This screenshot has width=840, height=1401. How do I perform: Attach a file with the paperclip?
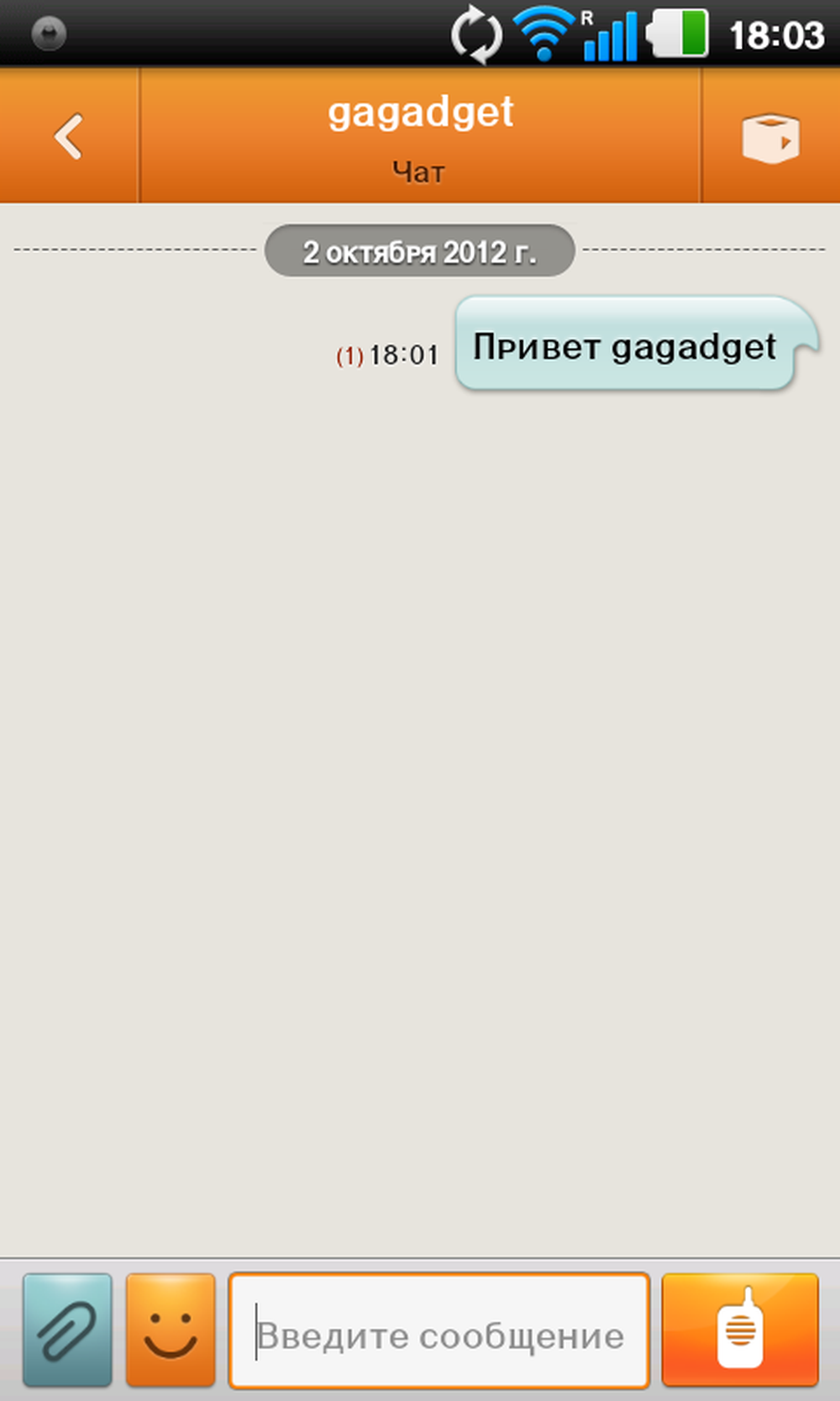pyautogui.click(x=67, y=1330)
